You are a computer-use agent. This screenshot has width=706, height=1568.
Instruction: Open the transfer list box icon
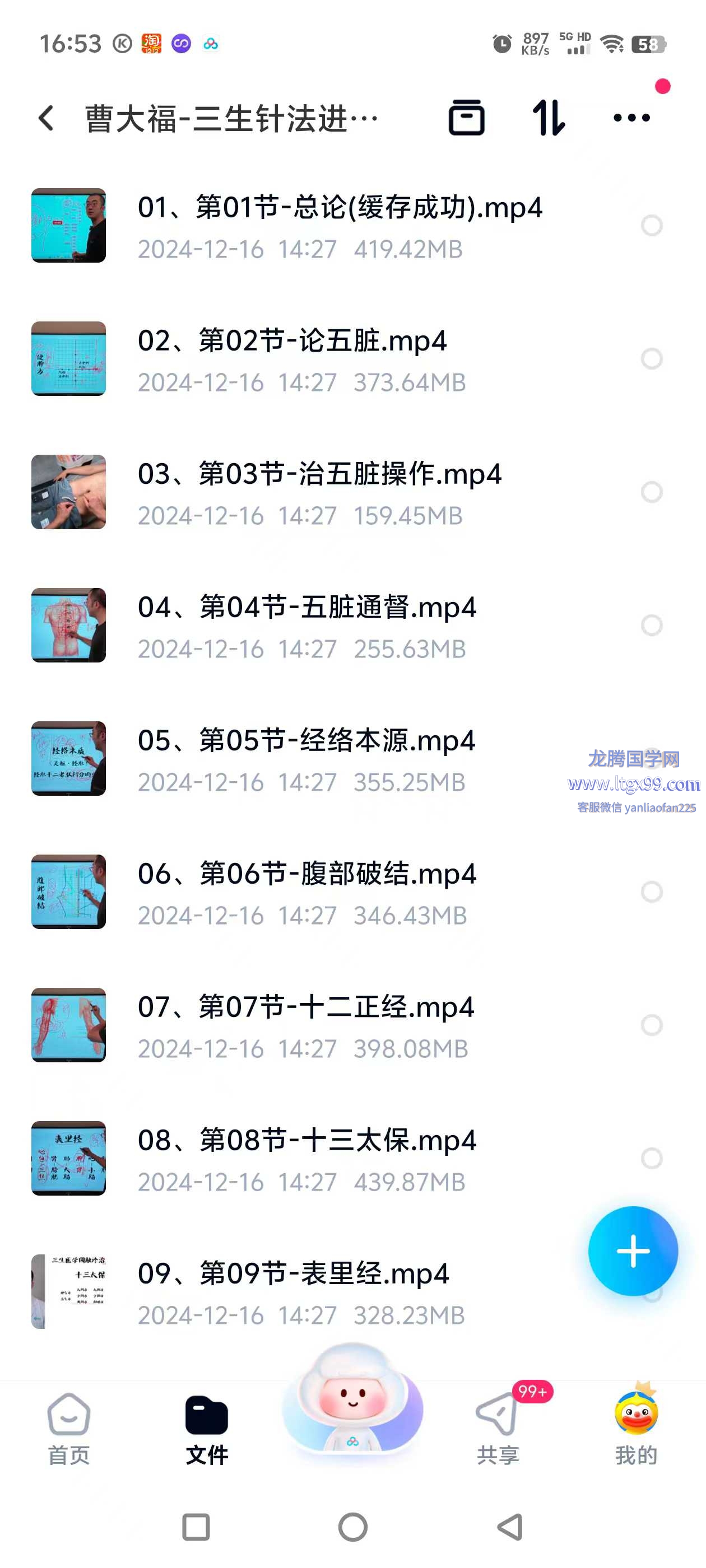pyautogui.click(x=466, y=118)
